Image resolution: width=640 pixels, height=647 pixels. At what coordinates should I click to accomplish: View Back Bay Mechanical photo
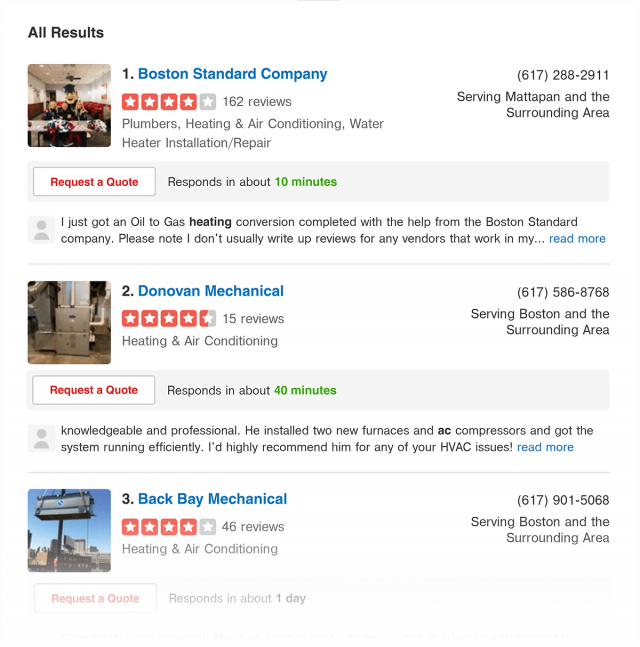[x=69, y=530]
